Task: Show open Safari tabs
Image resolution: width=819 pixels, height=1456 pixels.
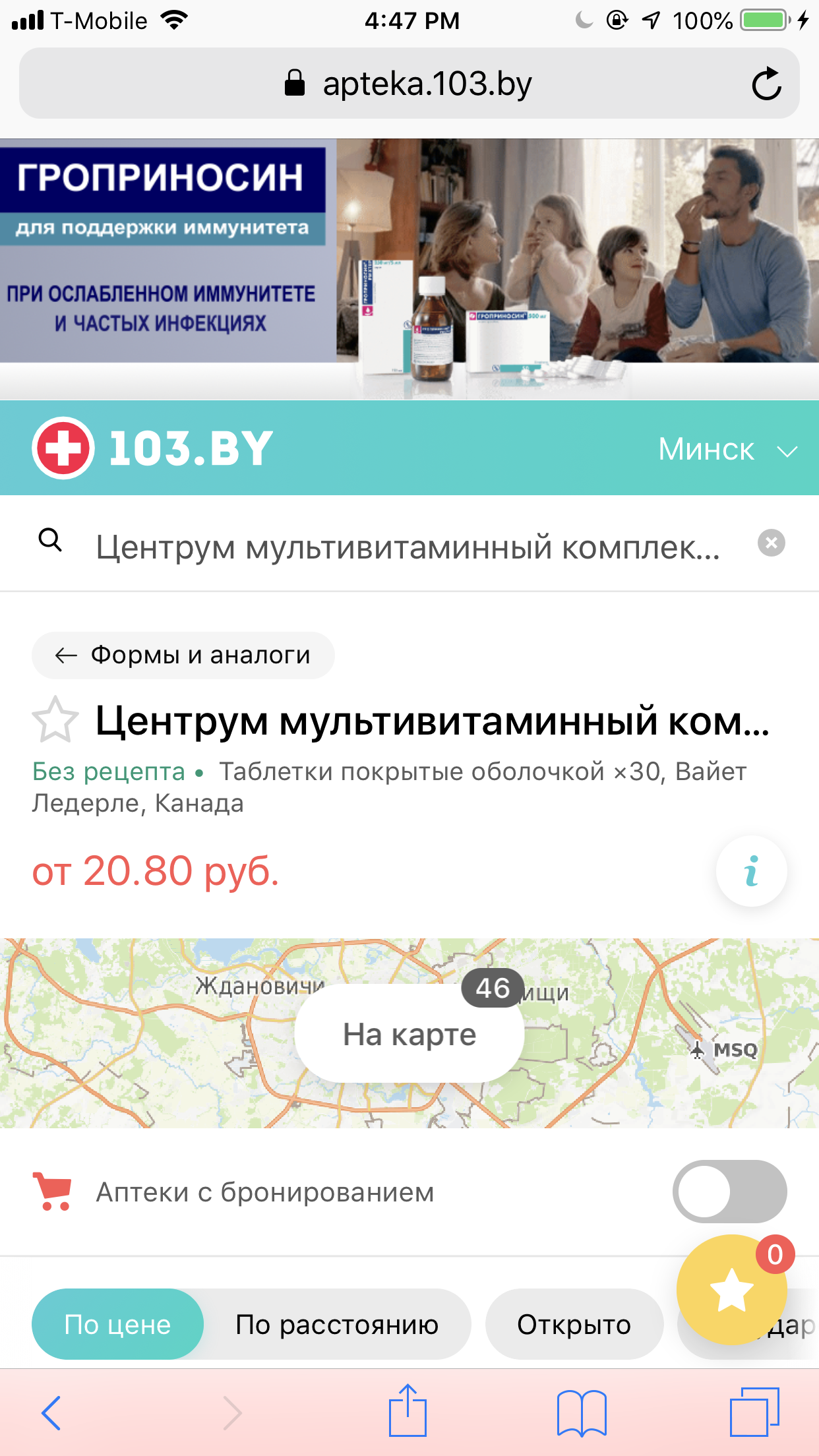Action: coord(754,1412)
